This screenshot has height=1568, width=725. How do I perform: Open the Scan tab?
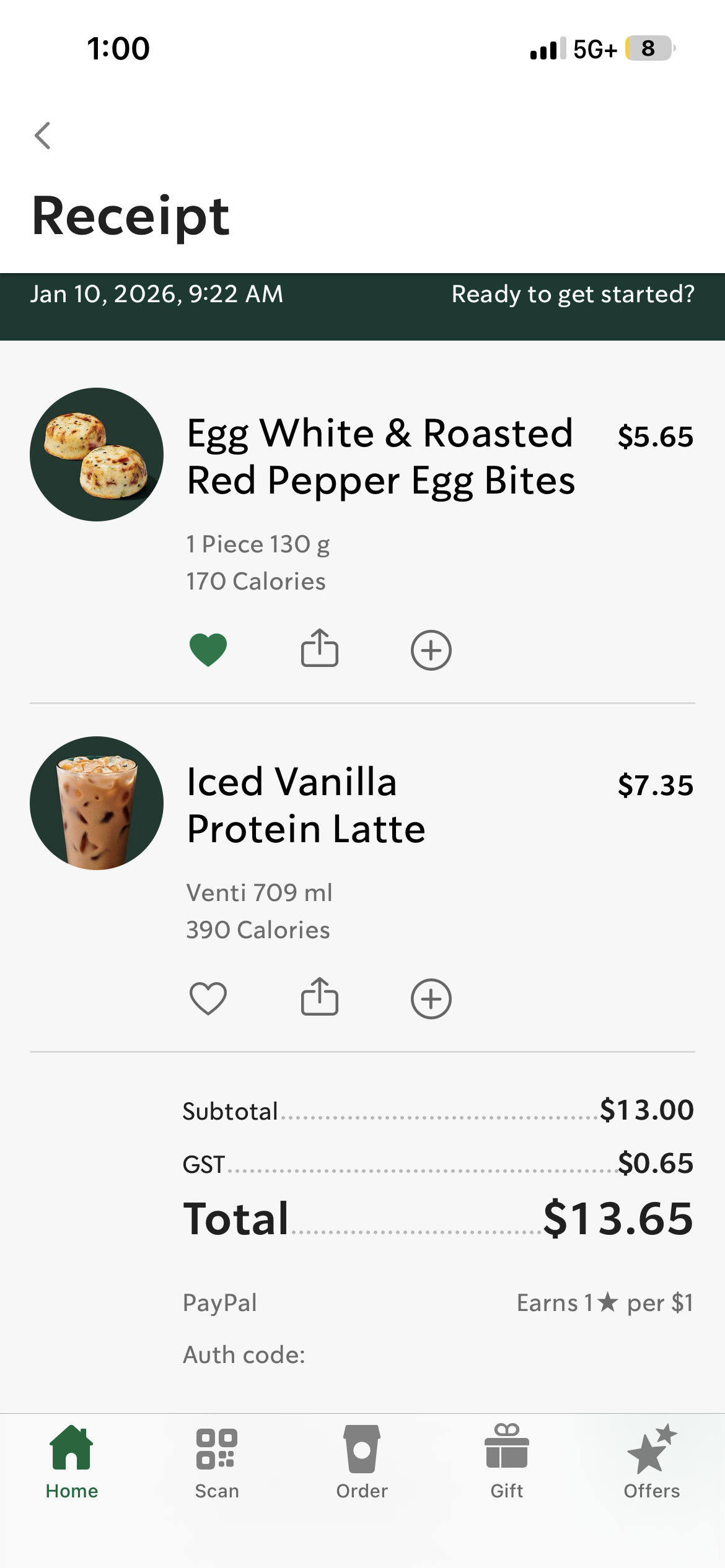click(217, 1462)
